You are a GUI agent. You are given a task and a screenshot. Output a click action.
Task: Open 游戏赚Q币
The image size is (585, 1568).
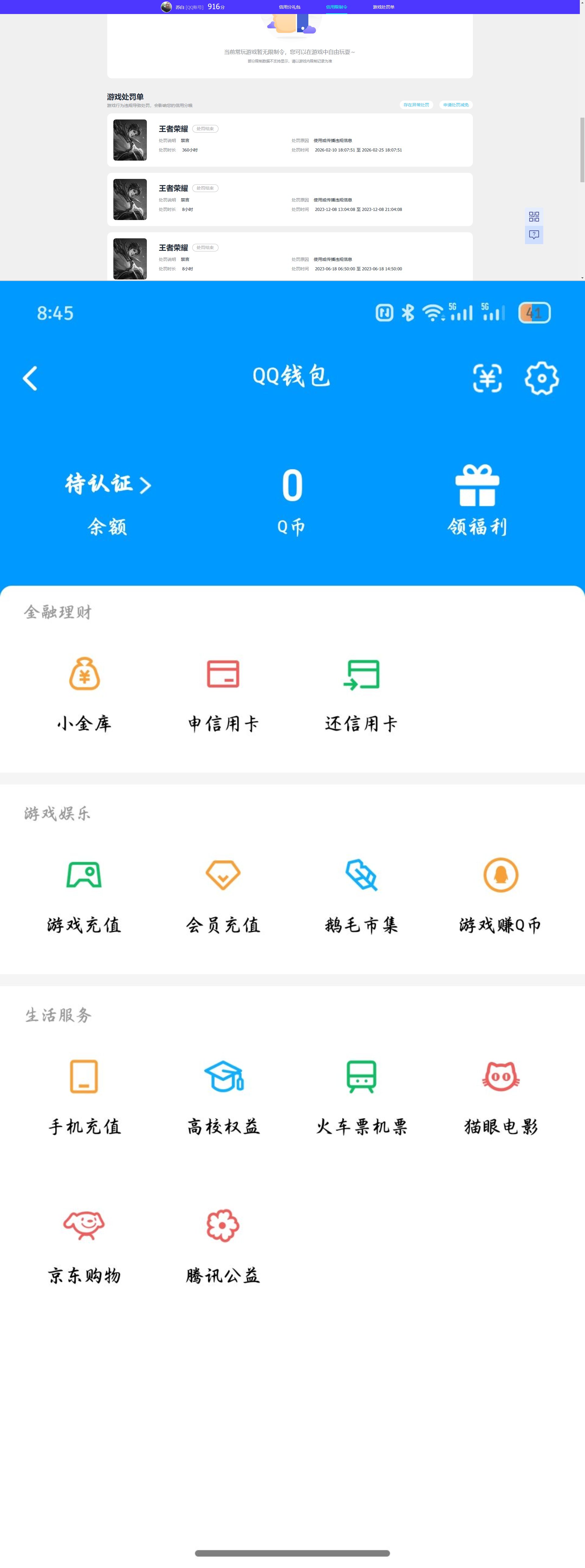coord(500,895)
